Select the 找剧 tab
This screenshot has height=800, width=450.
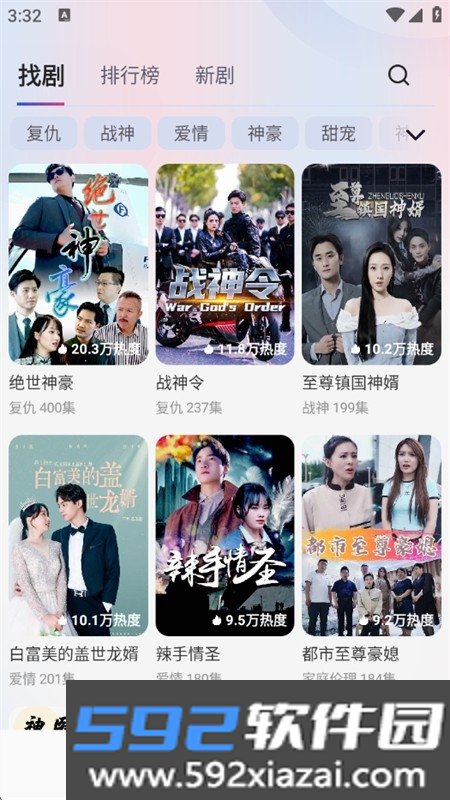click(x=41, y=76)
